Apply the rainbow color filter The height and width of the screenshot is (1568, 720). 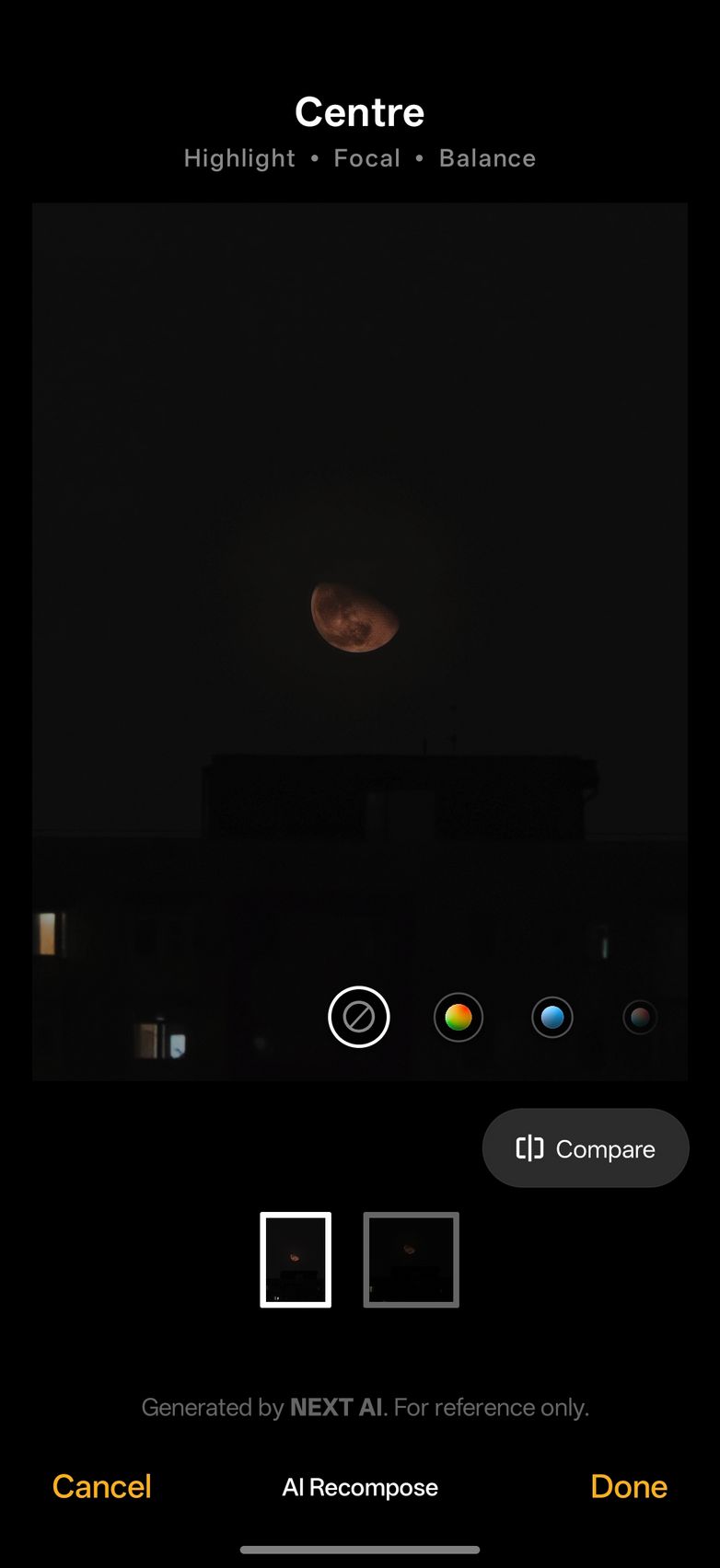point(459,1018)
